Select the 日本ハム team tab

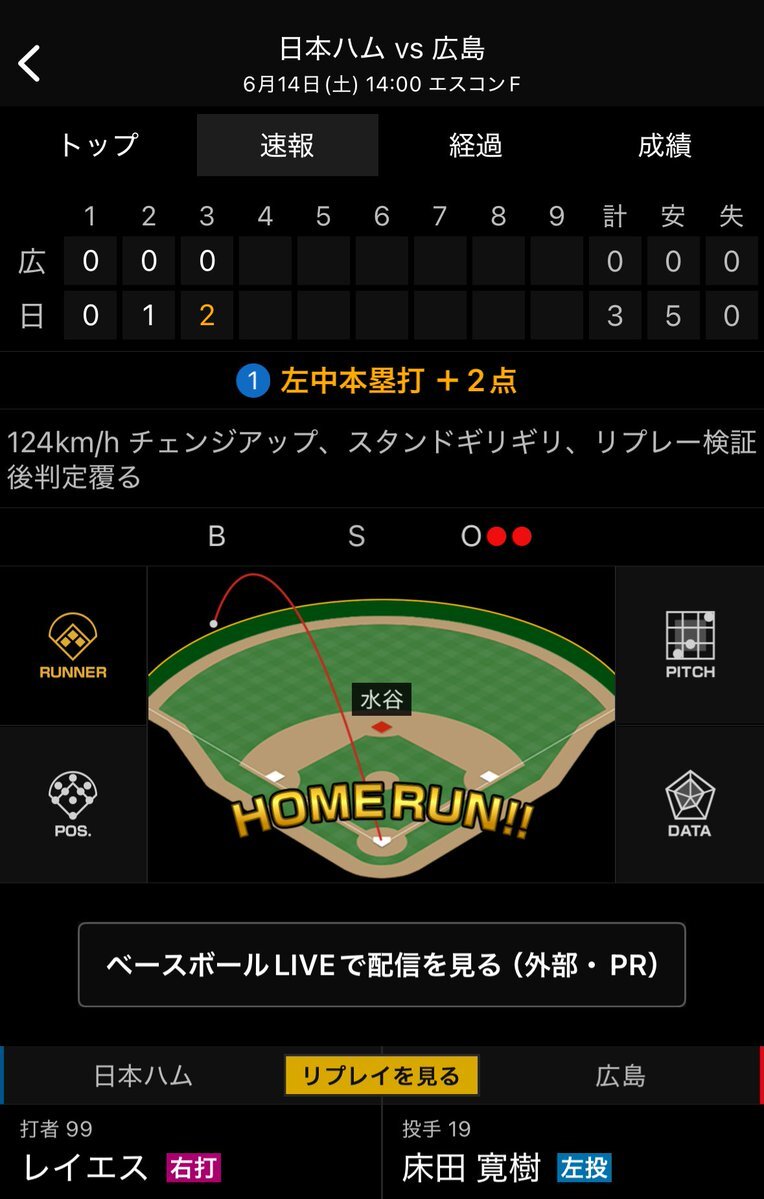(x=143, y=1076)
